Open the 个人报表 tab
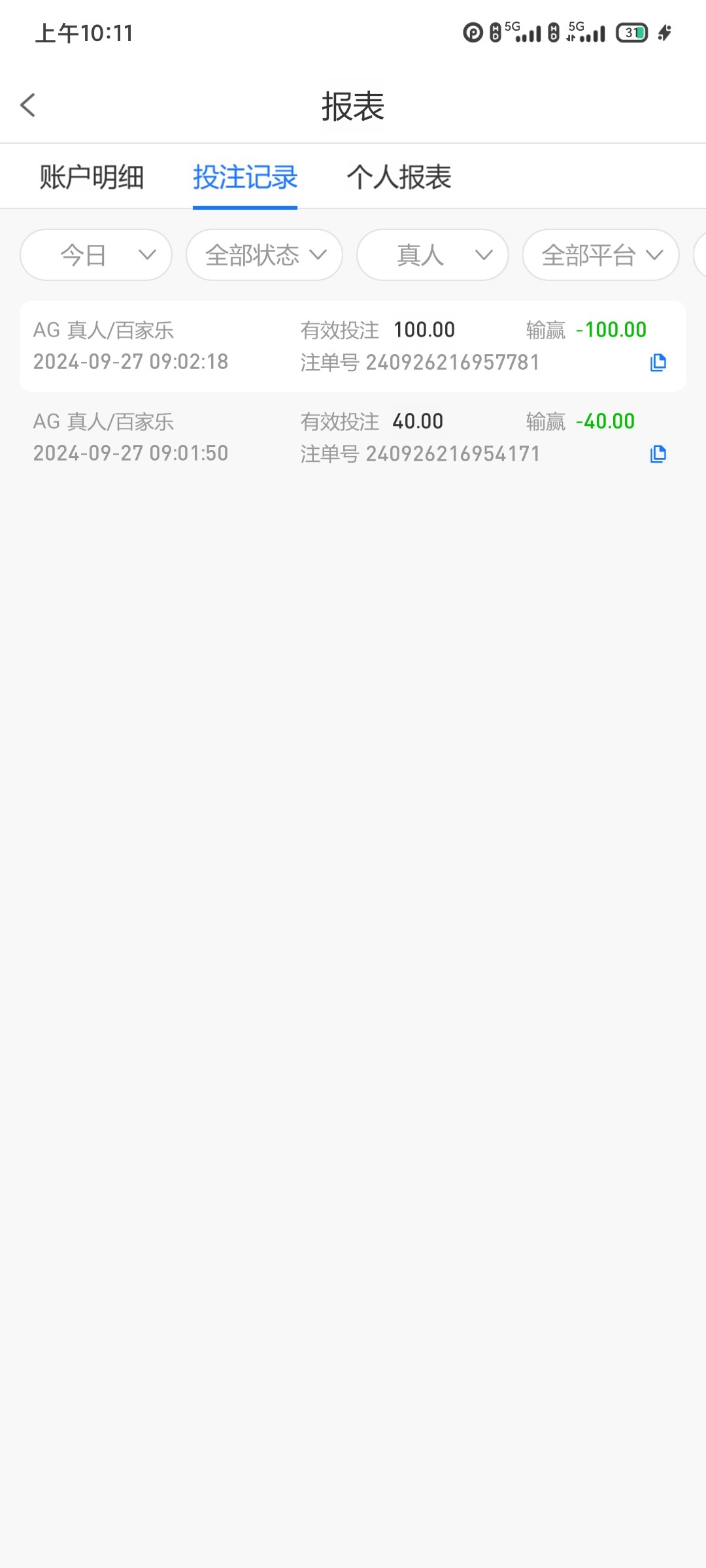Image resolution: width=706 pixels, height=1568 pixels. (x=399, y=177)
